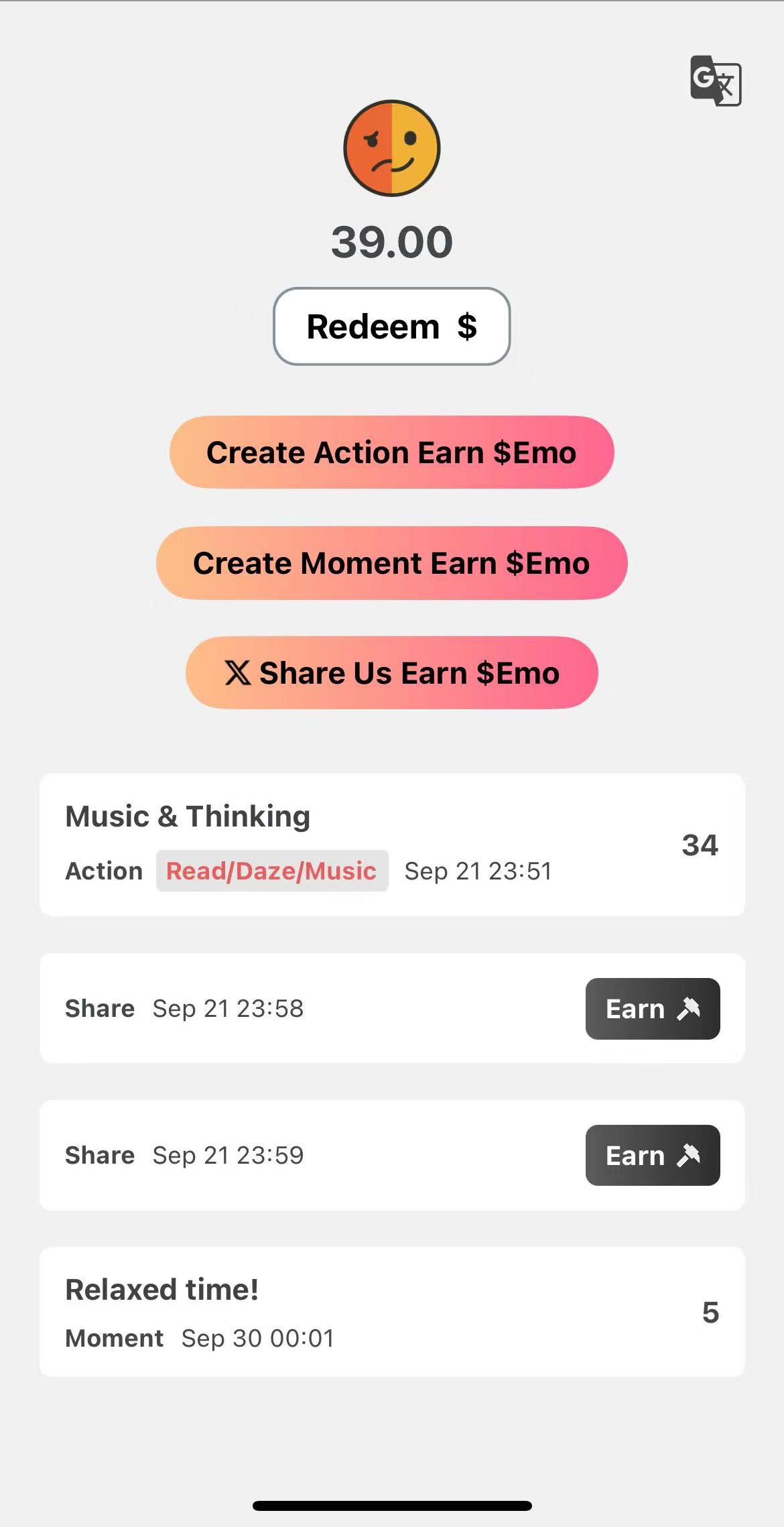Tap the Redeem $ button
This screenshot has height=1527, width=784.
pyautogui.click(x=391, y=326)
